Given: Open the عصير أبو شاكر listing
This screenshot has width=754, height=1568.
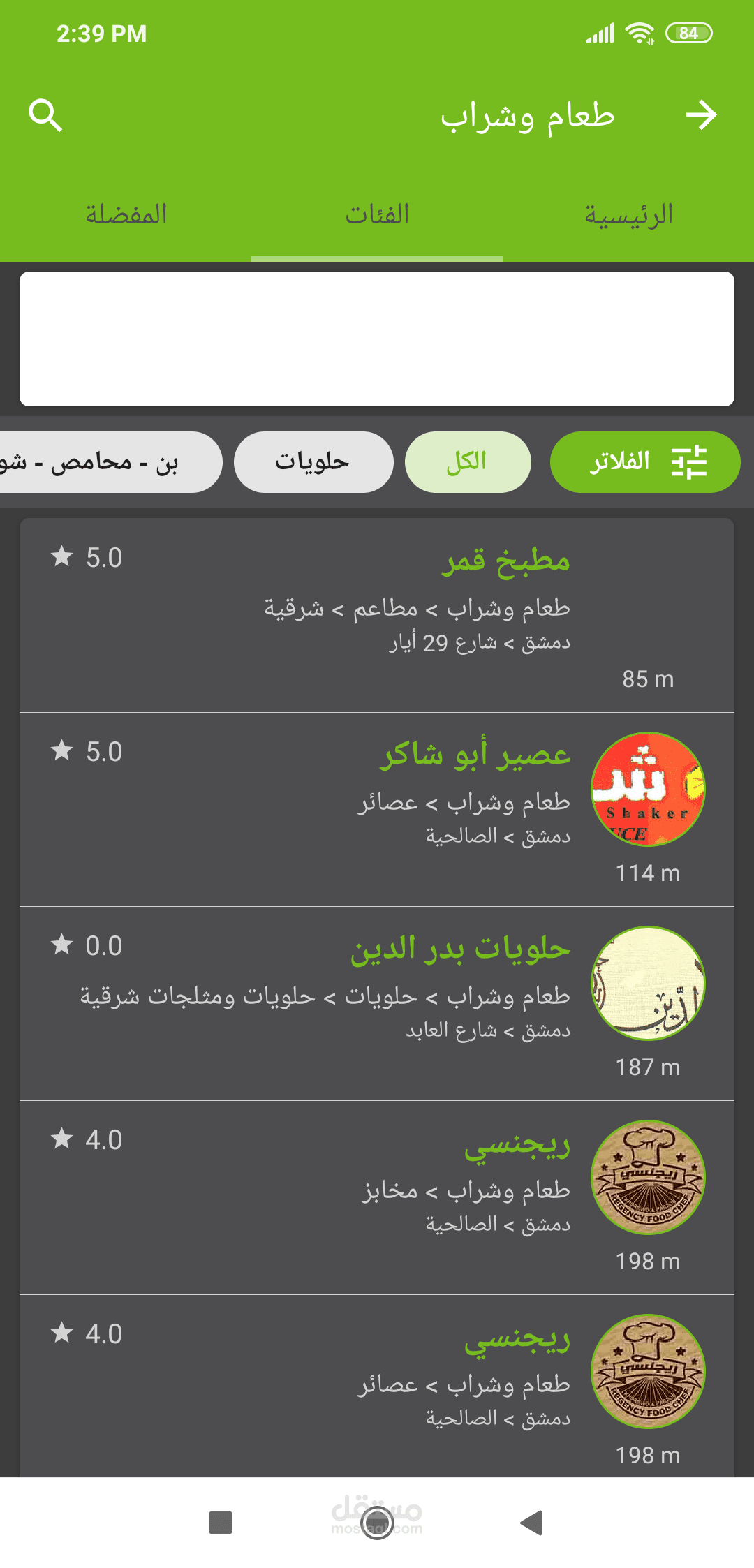Looking at the screenshot, I should [377, 808].
